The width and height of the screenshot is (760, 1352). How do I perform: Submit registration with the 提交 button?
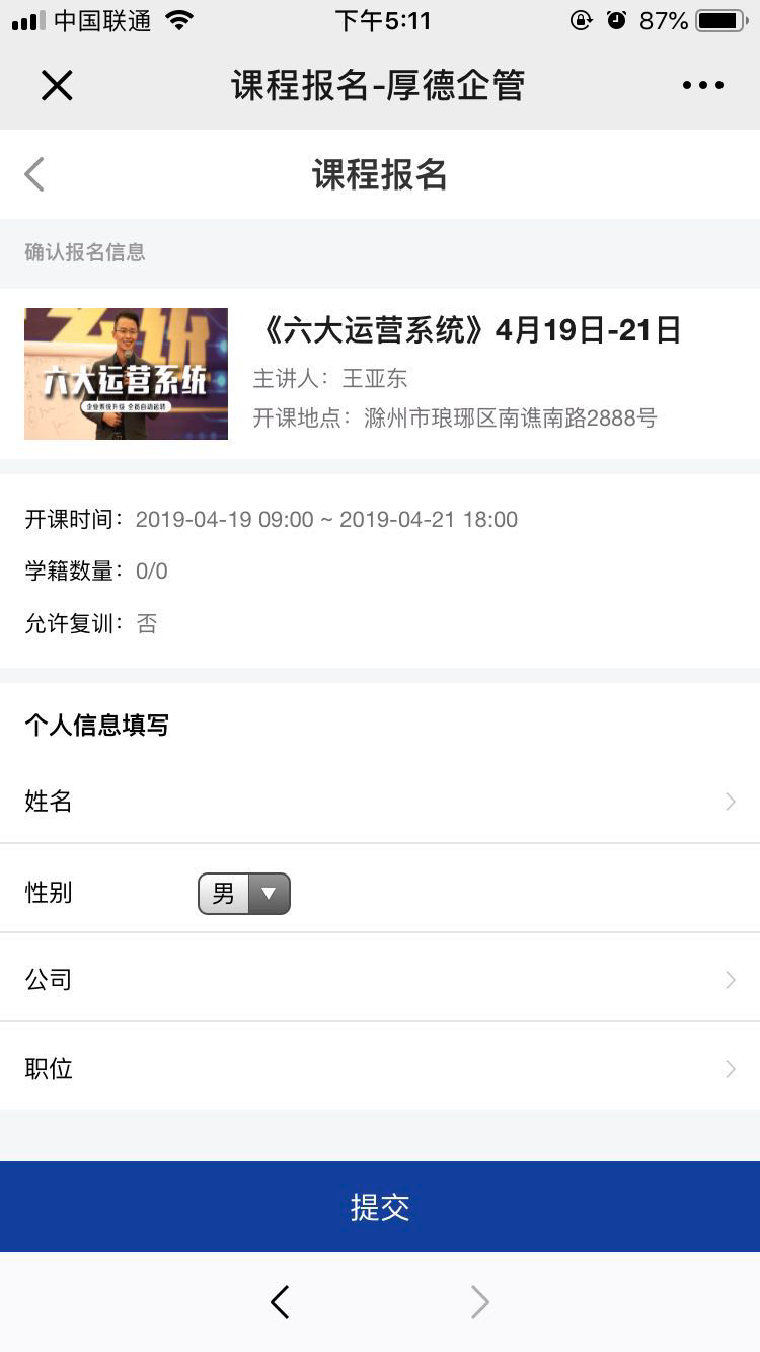point(380,1207)
